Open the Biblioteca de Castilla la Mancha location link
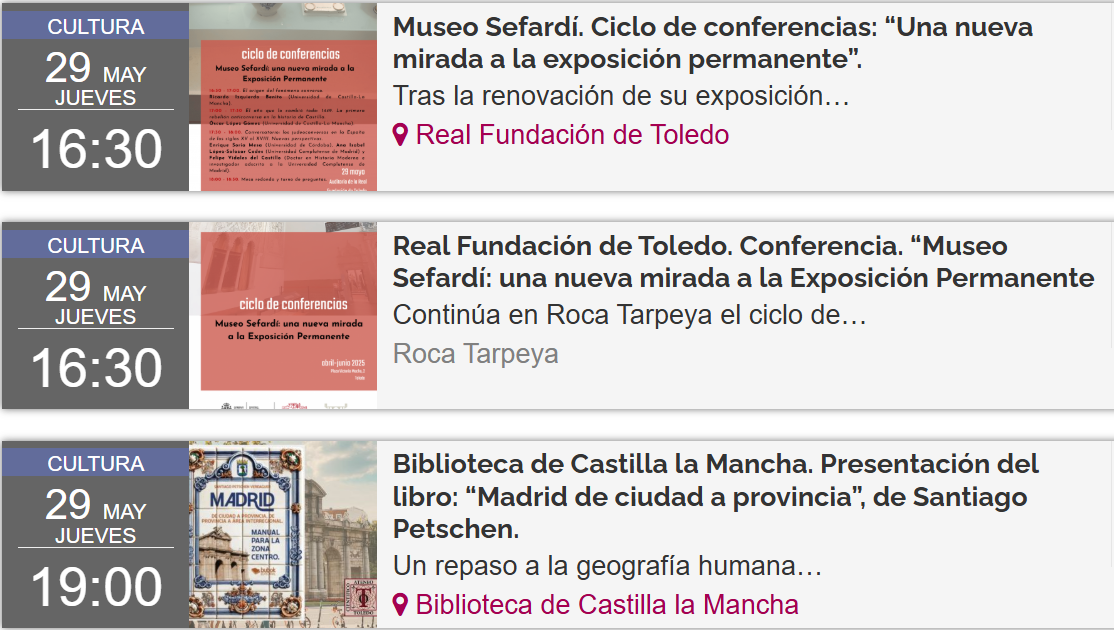The image size is (1114, 630). click(606, 605)
